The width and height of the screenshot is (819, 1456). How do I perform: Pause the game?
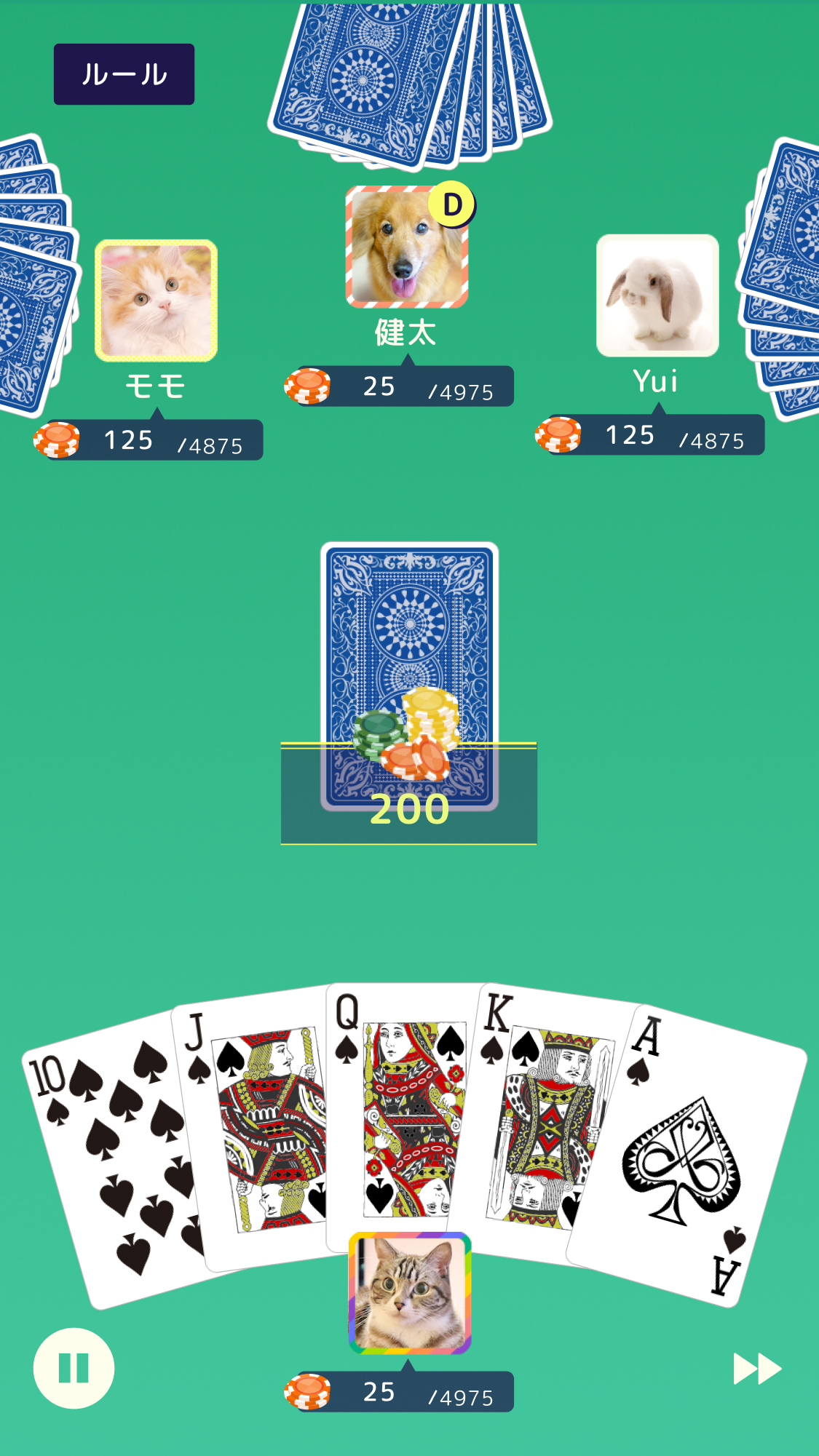click(x=74, y=1368)
